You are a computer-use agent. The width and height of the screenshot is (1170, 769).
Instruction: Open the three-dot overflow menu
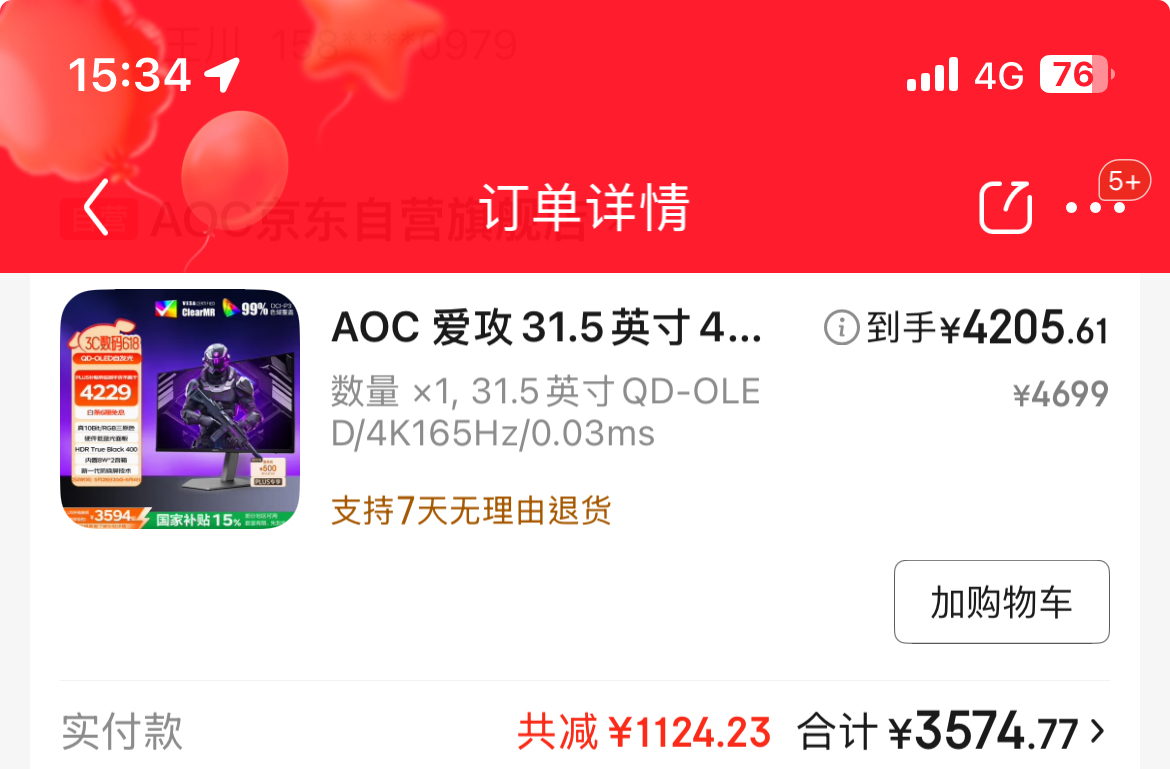(x=1094, y=208)
